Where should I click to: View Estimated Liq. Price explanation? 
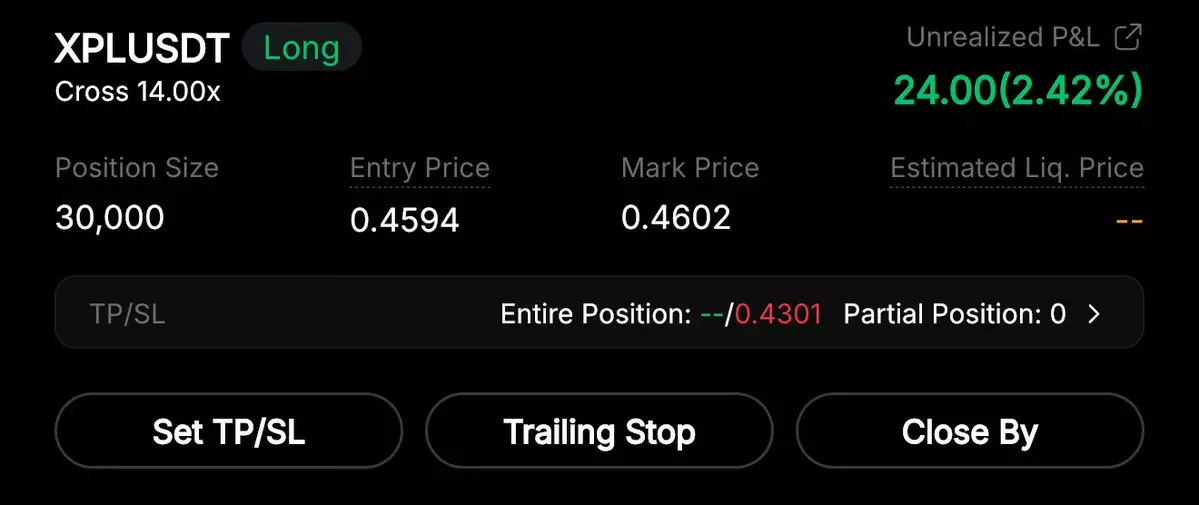point(1016,168)
